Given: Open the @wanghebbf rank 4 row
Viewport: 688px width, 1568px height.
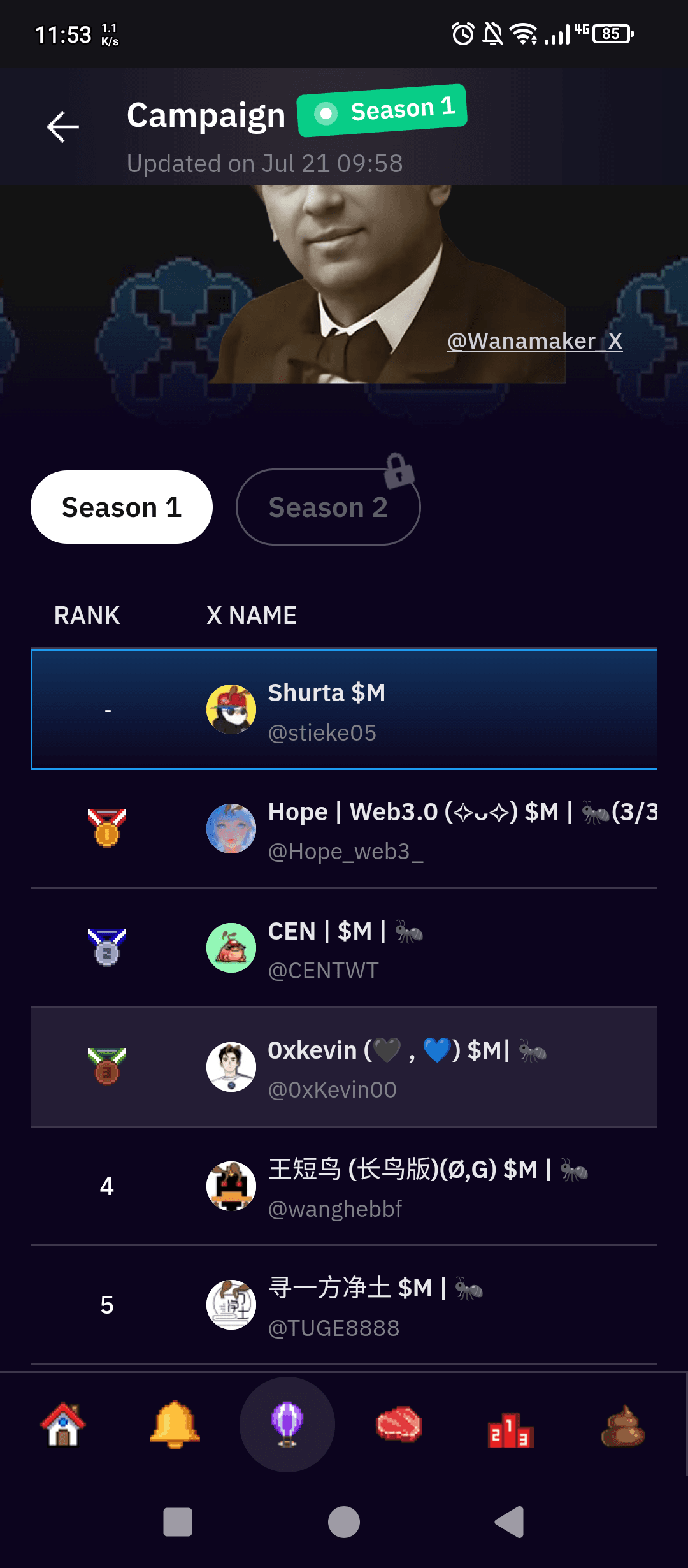Looking at the screenshot, I should click(x=344, y=1187).
